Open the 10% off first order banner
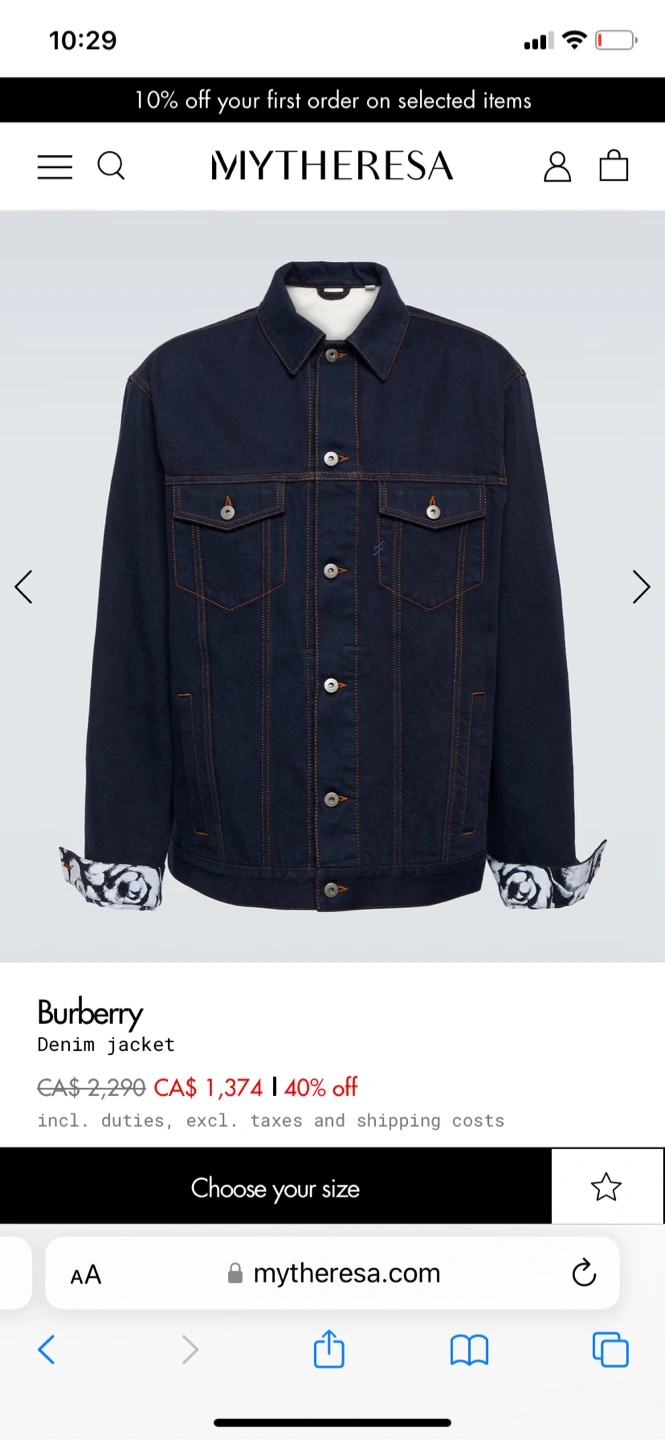 coord(332,100)
